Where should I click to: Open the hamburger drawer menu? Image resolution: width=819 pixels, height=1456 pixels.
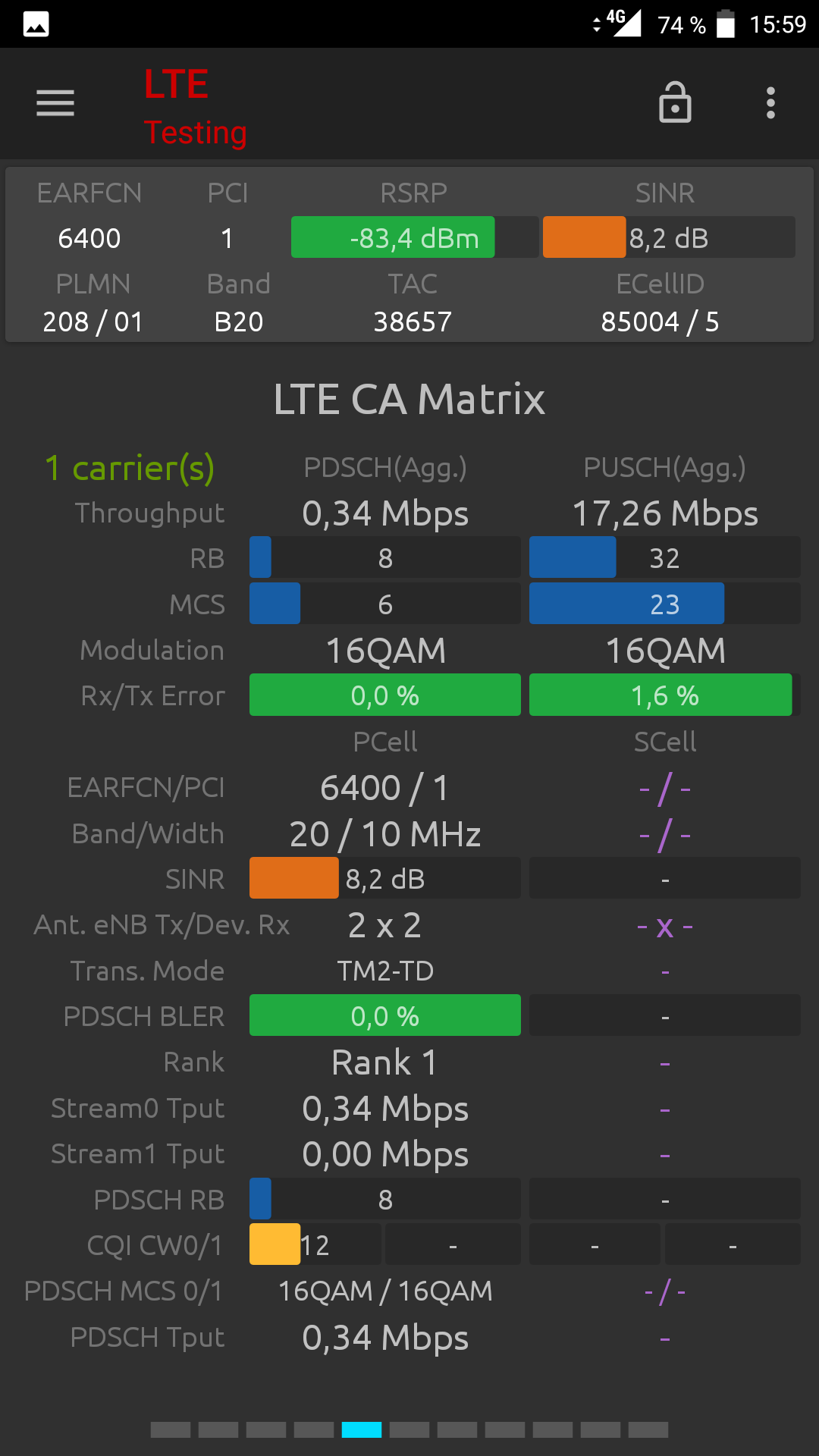point(55,103)
